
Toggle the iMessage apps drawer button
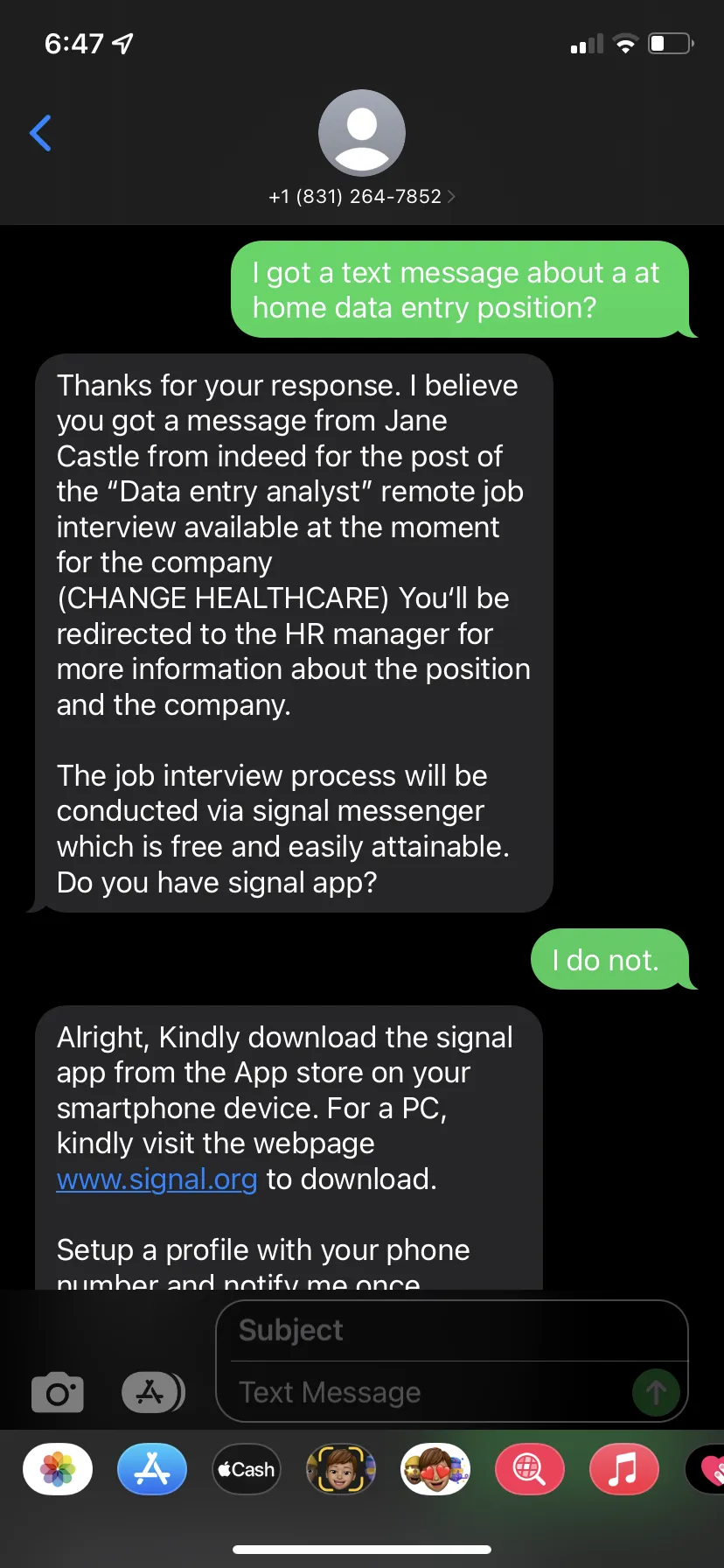(153, 1391)
